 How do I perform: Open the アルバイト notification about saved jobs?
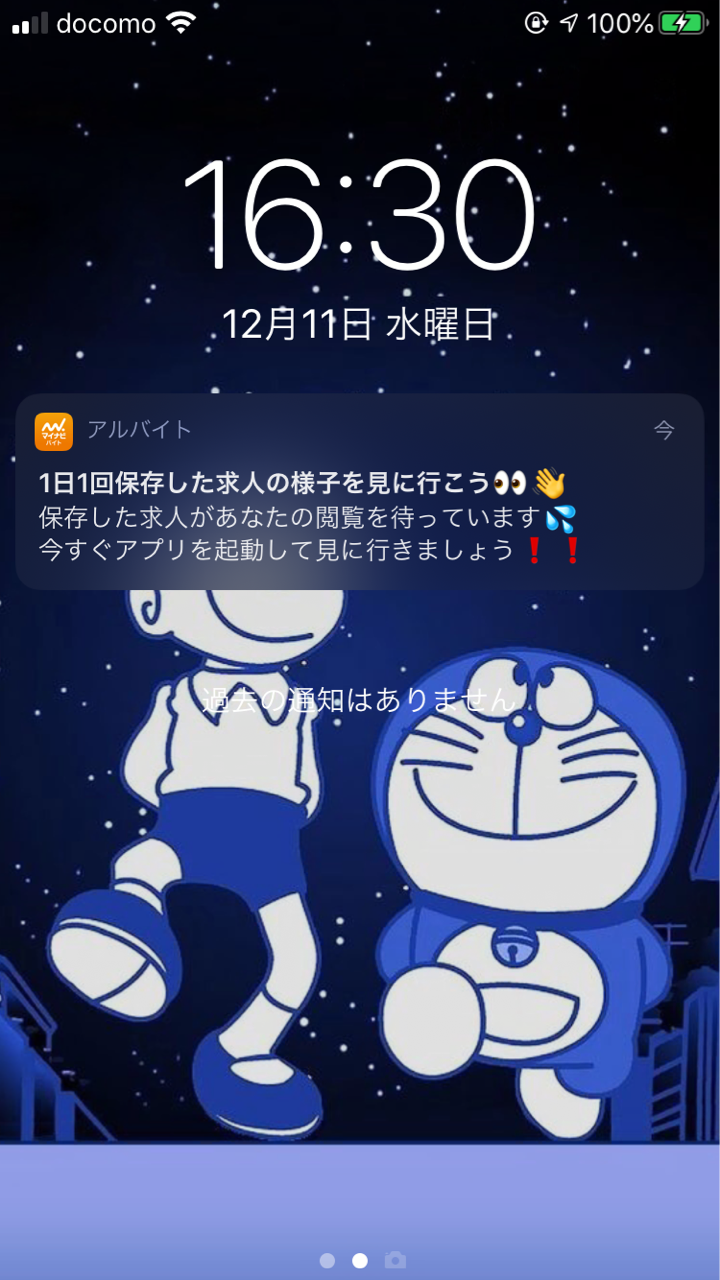(x=359, y=492)
